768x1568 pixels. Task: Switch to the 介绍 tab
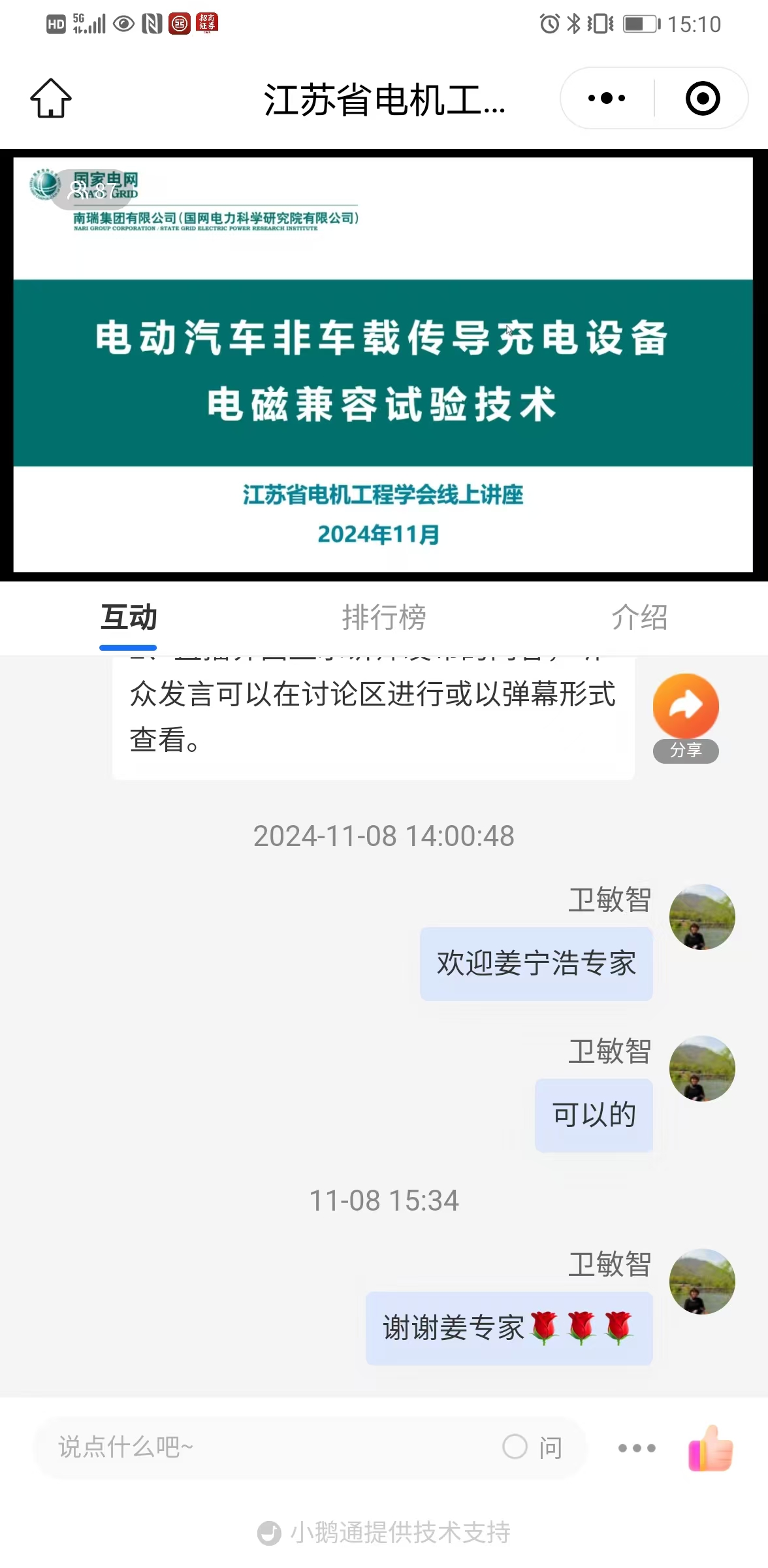click(639, 617)
